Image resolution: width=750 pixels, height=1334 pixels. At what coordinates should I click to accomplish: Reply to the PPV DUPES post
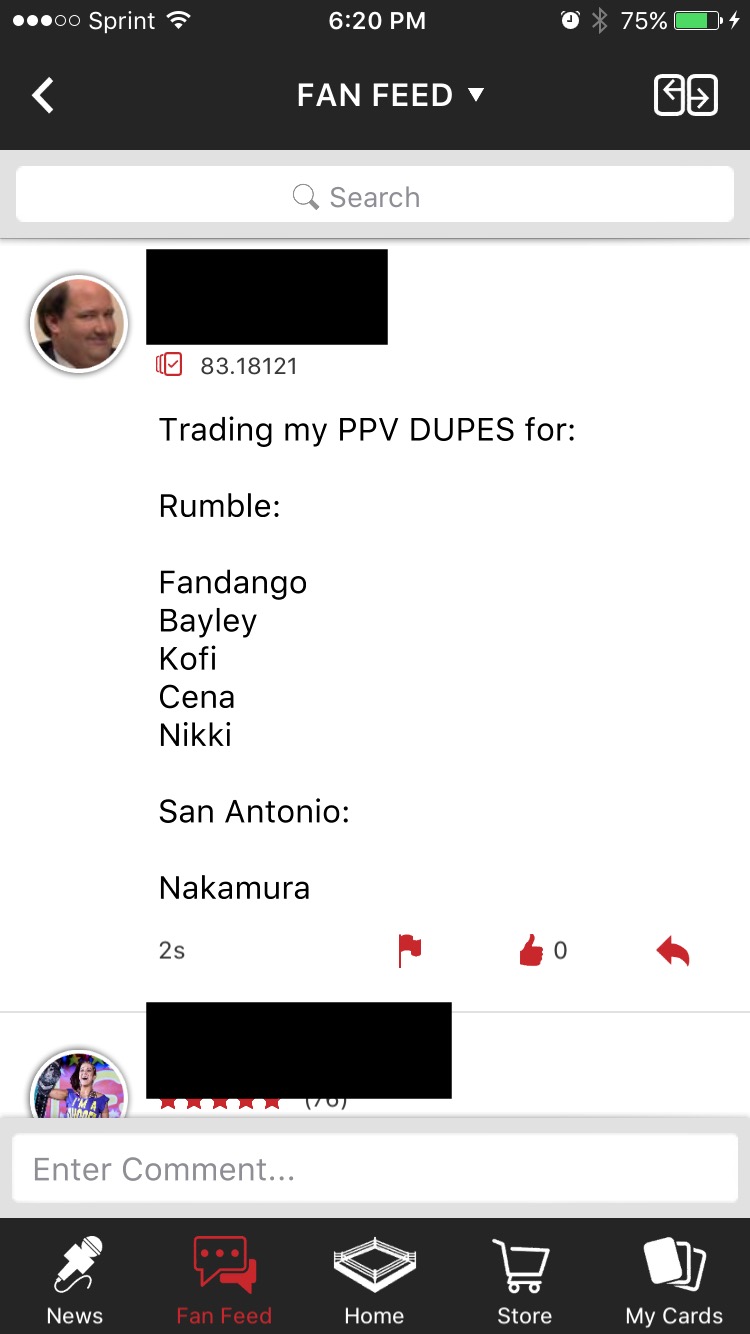pos(673,950)
